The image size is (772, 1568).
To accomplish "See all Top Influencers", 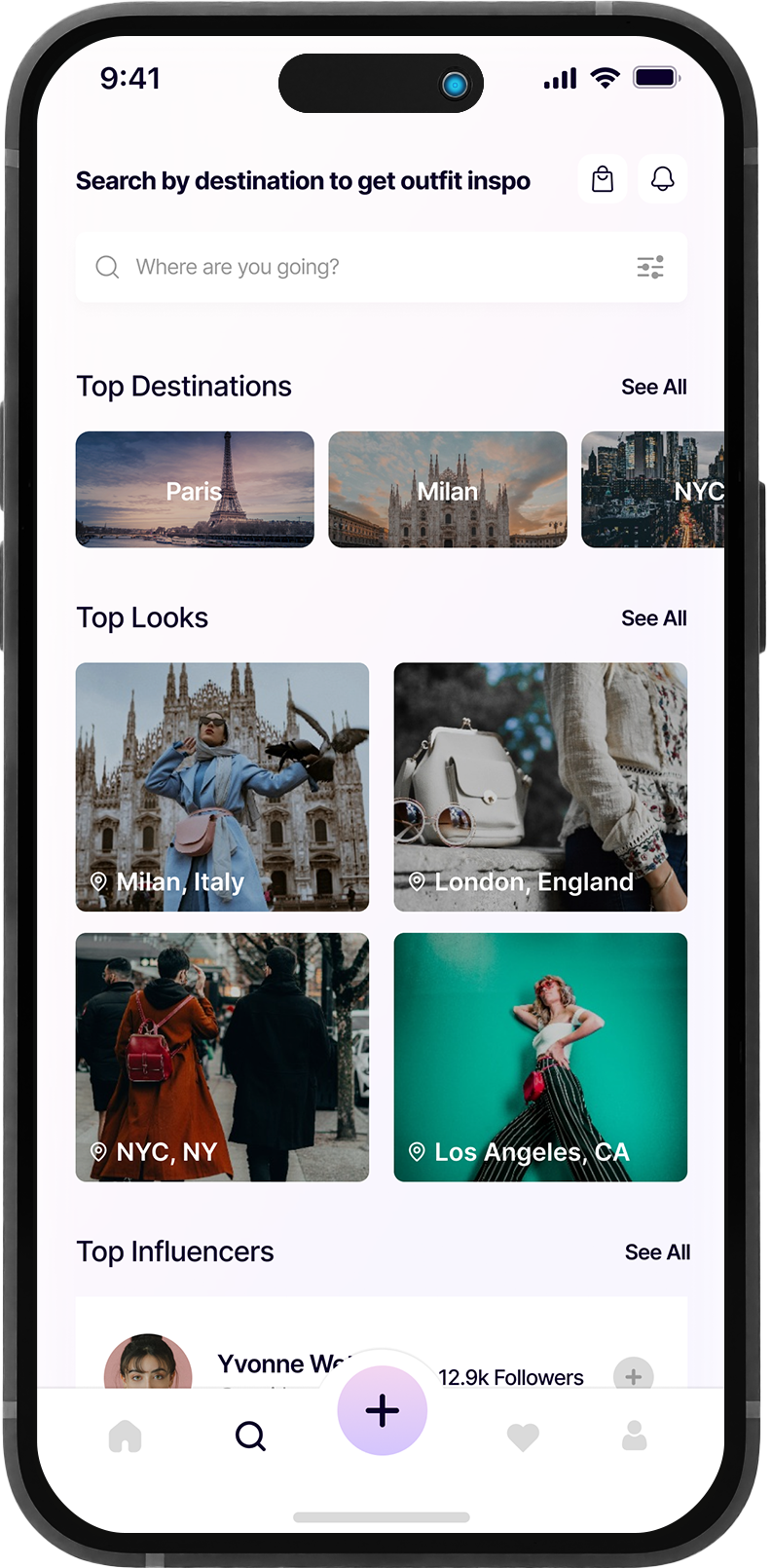I will pos(657,1252).
